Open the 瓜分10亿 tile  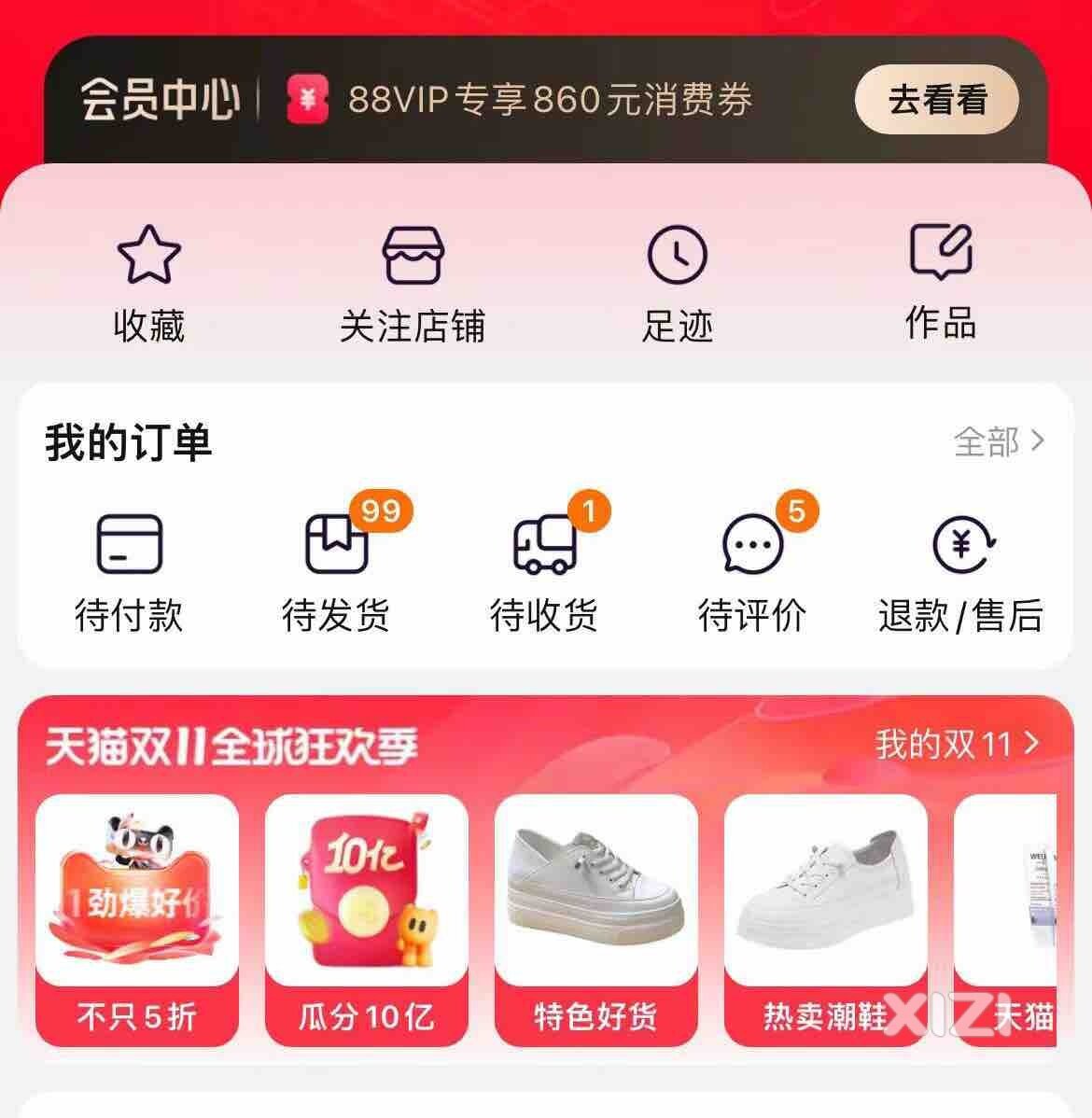click(x=366, y=918)
